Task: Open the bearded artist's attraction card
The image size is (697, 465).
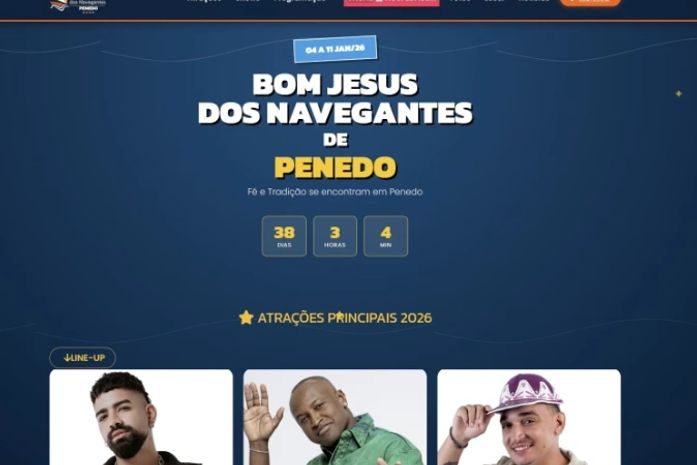Action: (141, 418)
